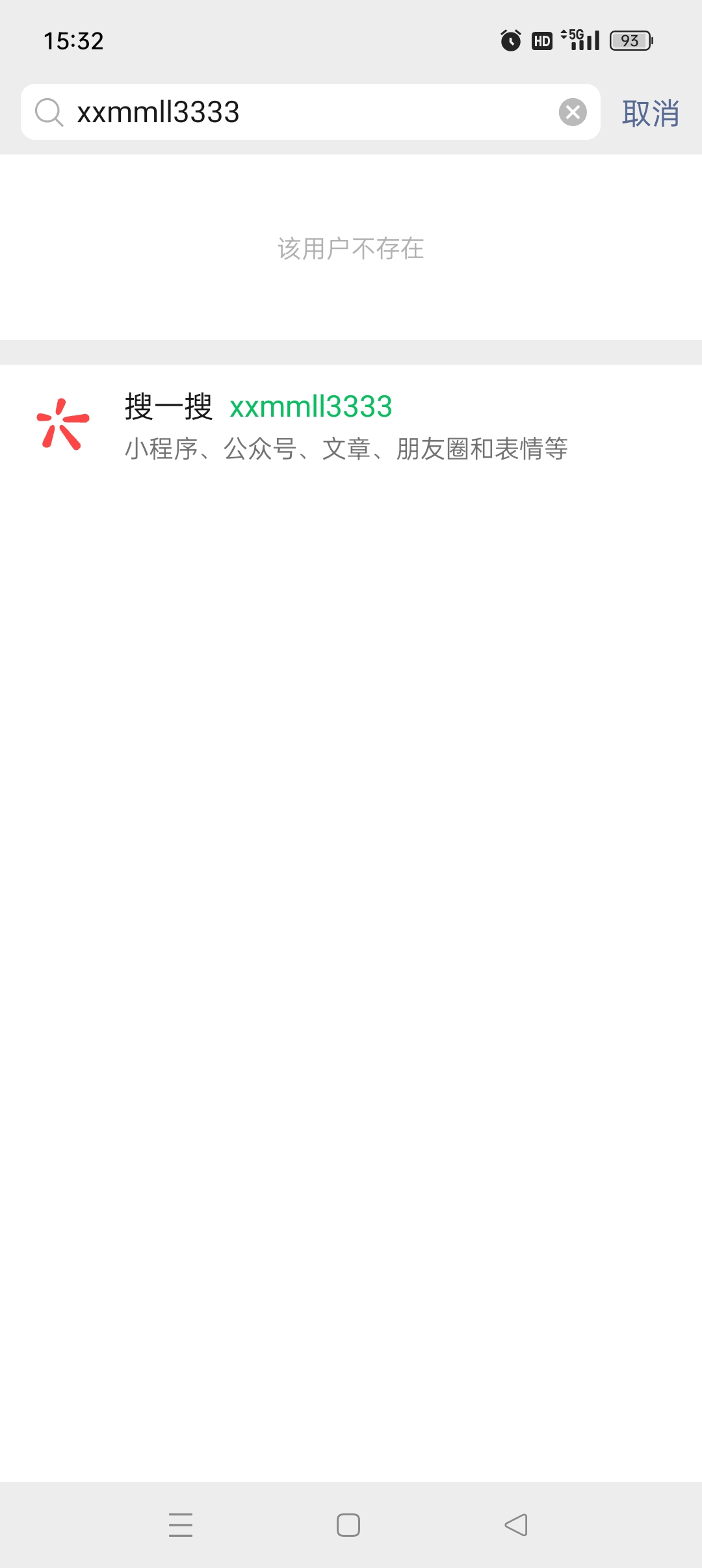Open recent apps from the navigation bar
Screen dimensions: 702x1568
(x=181, y=1524)
